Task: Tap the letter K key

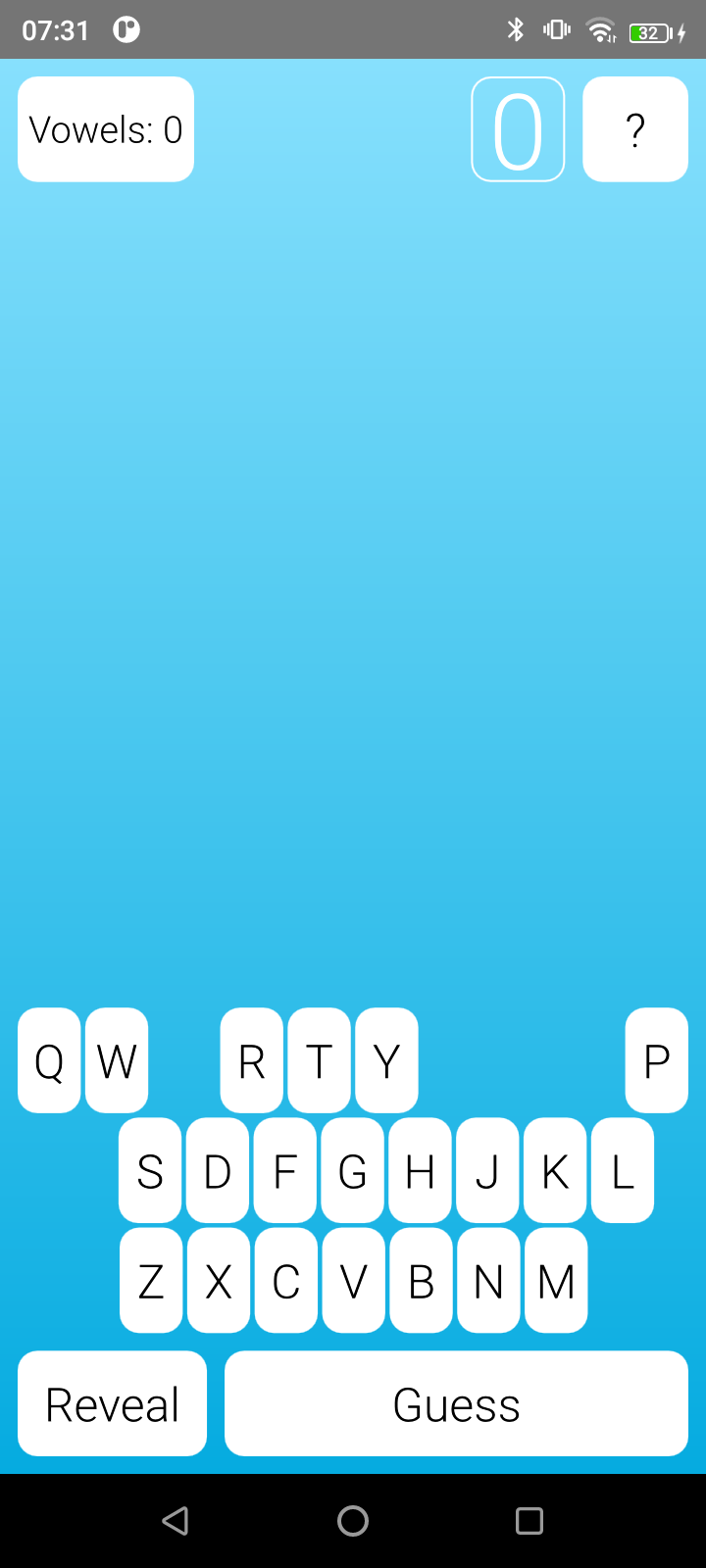Action: (x=556, y=1170)
